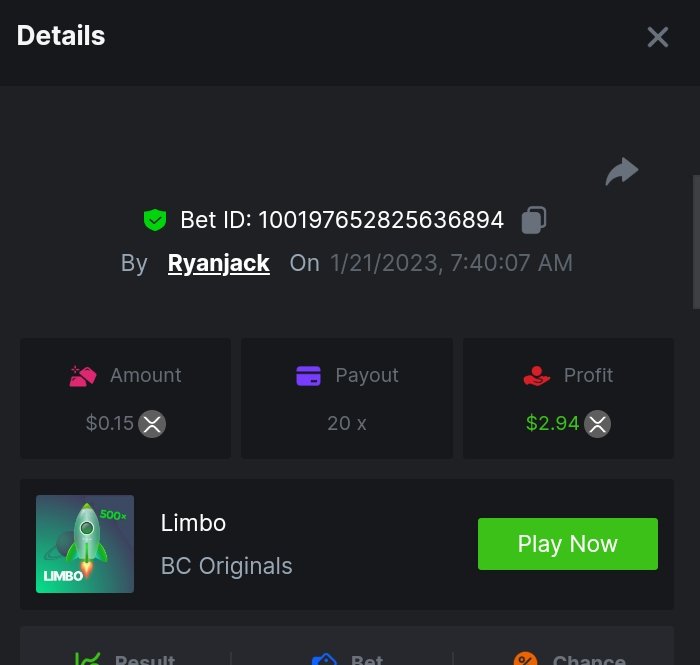700x665 pixels.
Task: Tap the Play Now button
Action: [x=567, y=544]
